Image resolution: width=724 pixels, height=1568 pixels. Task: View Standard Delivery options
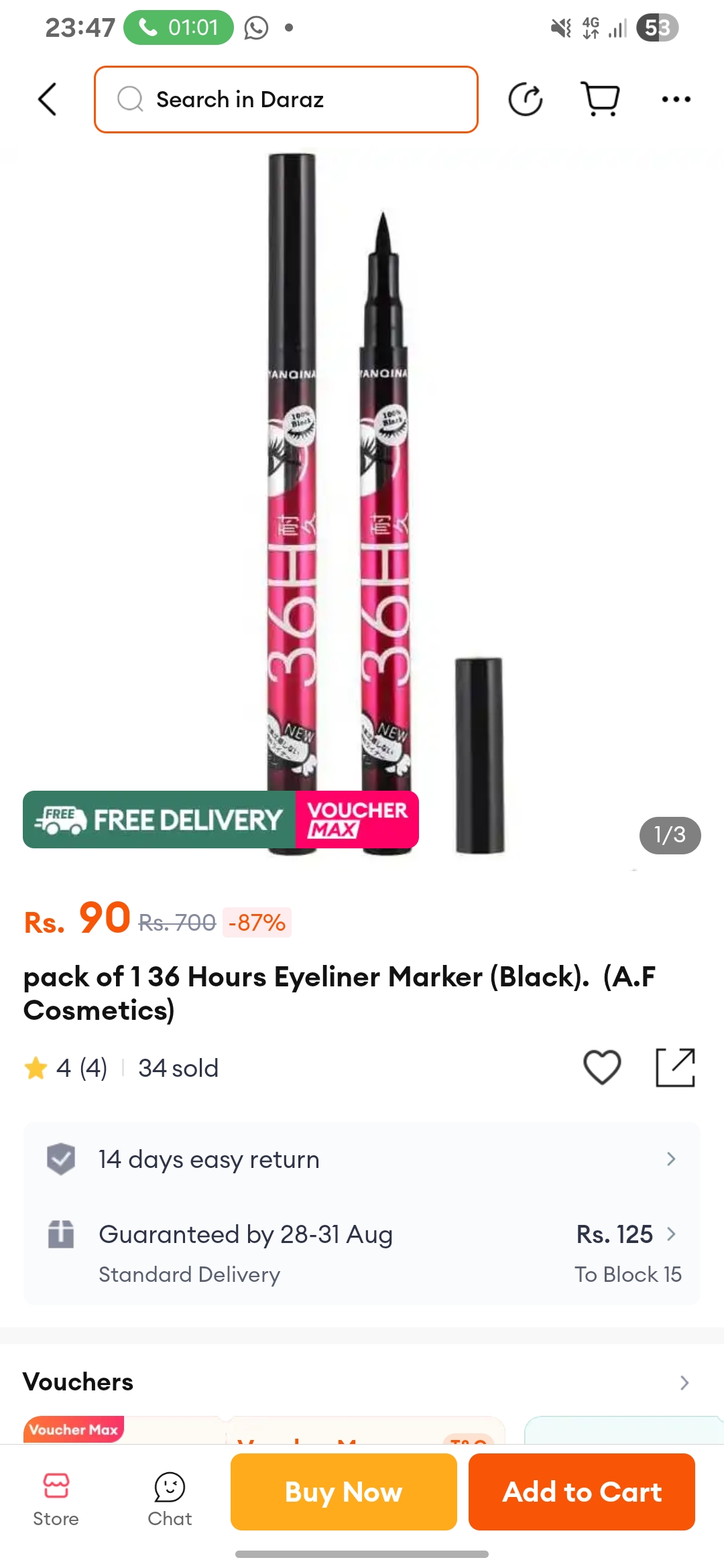click(x=362, y=1252)
